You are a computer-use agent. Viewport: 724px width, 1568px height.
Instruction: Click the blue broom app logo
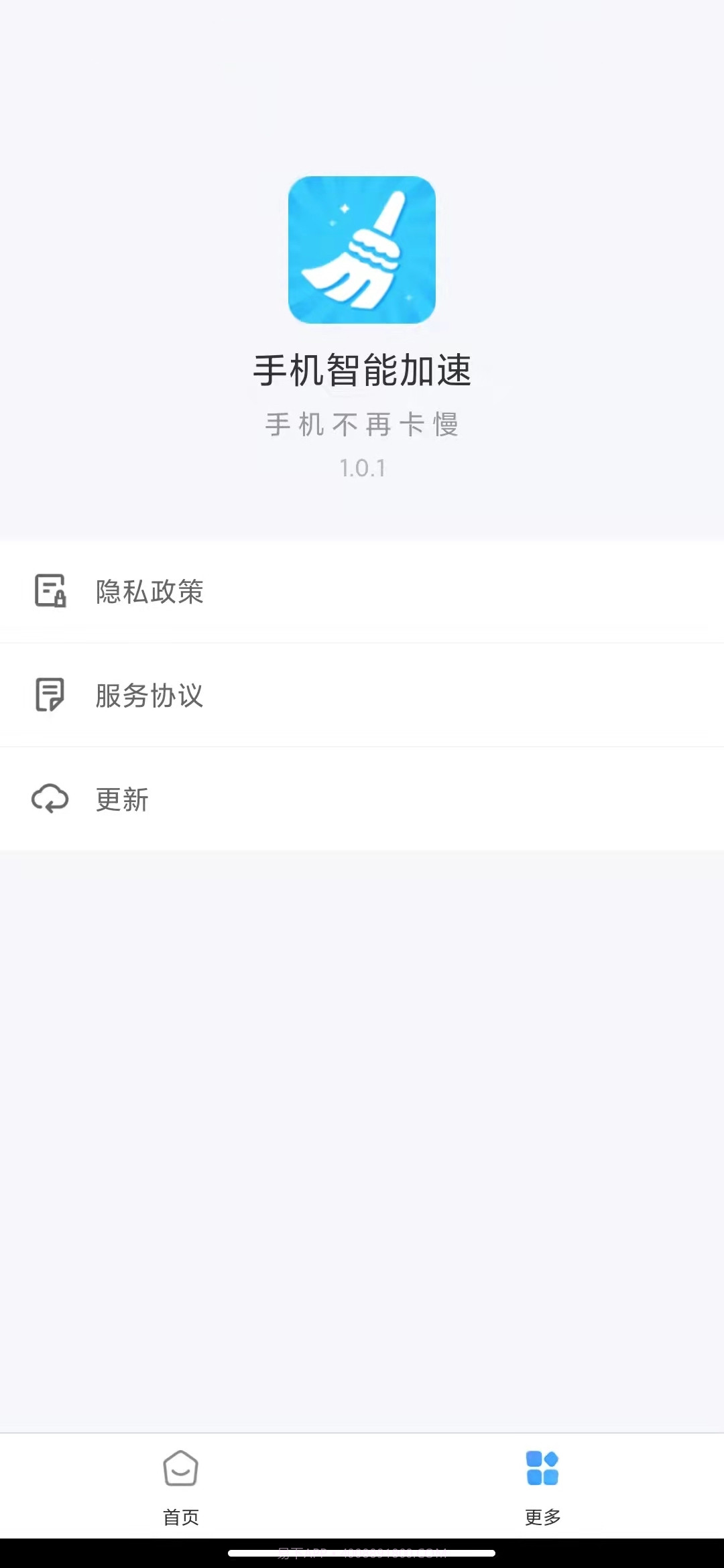(362, 249)
